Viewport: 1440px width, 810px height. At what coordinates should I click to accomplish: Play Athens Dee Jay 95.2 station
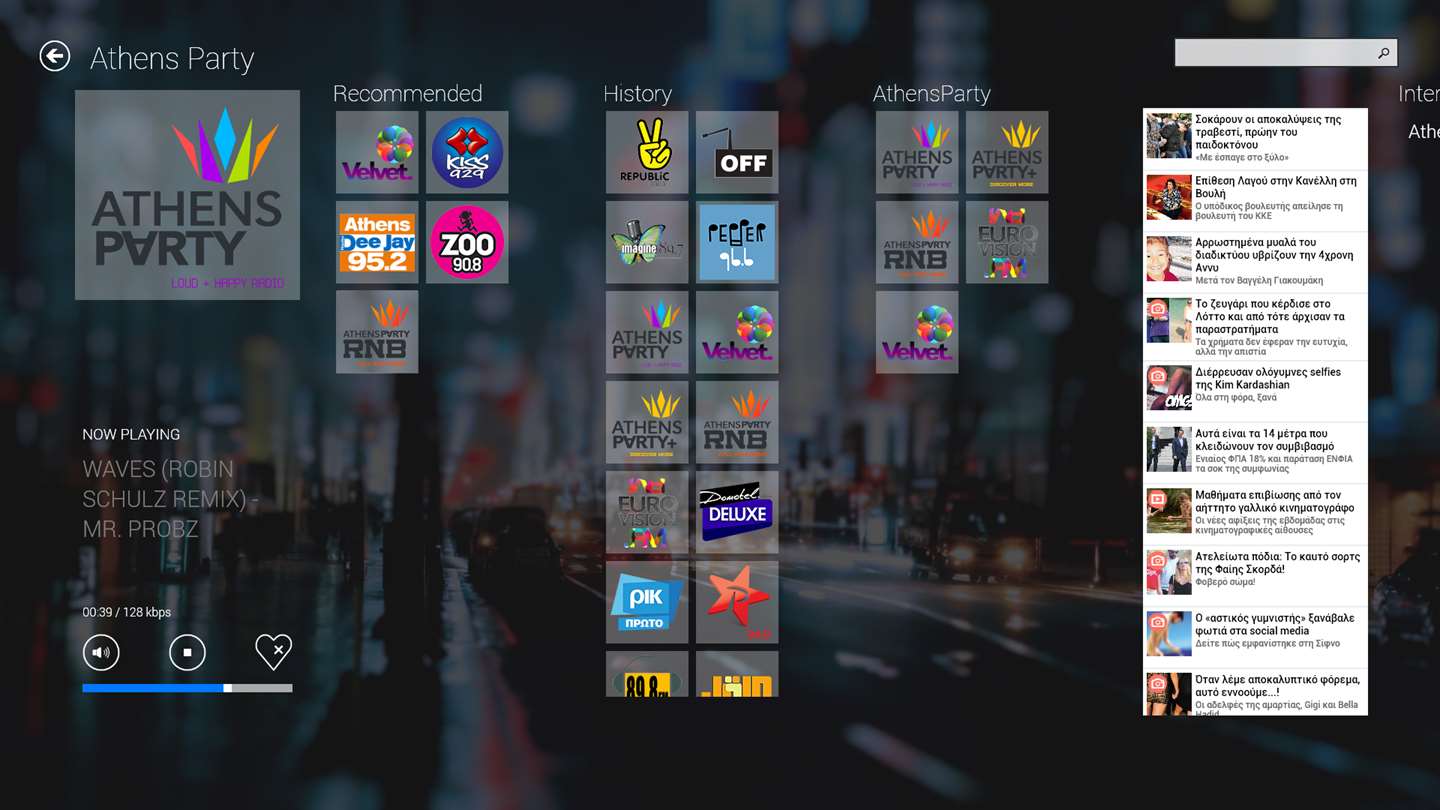click(x=377, y=242)
